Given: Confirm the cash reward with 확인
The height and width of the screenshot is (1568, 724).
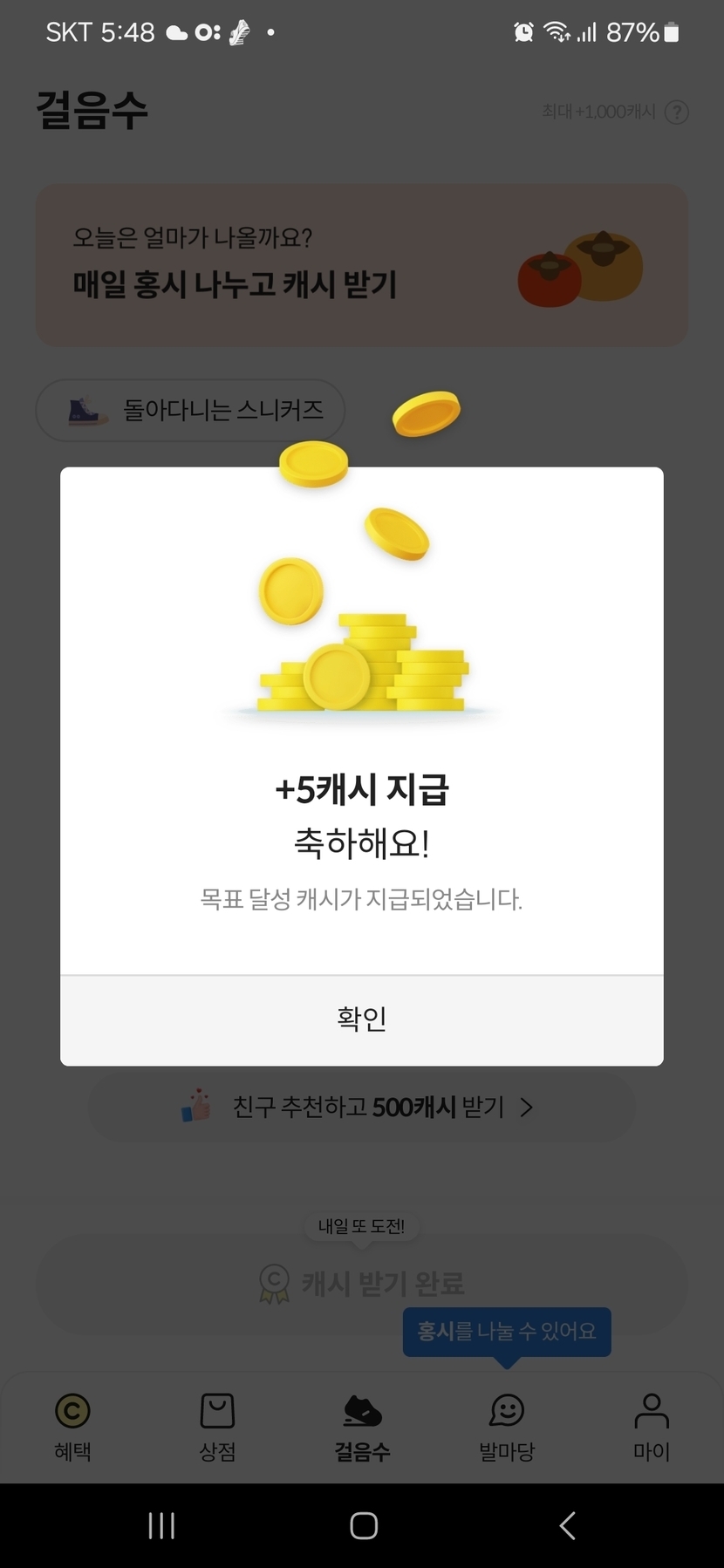Looking at the screenshot, I should [x=362, y=1019].
